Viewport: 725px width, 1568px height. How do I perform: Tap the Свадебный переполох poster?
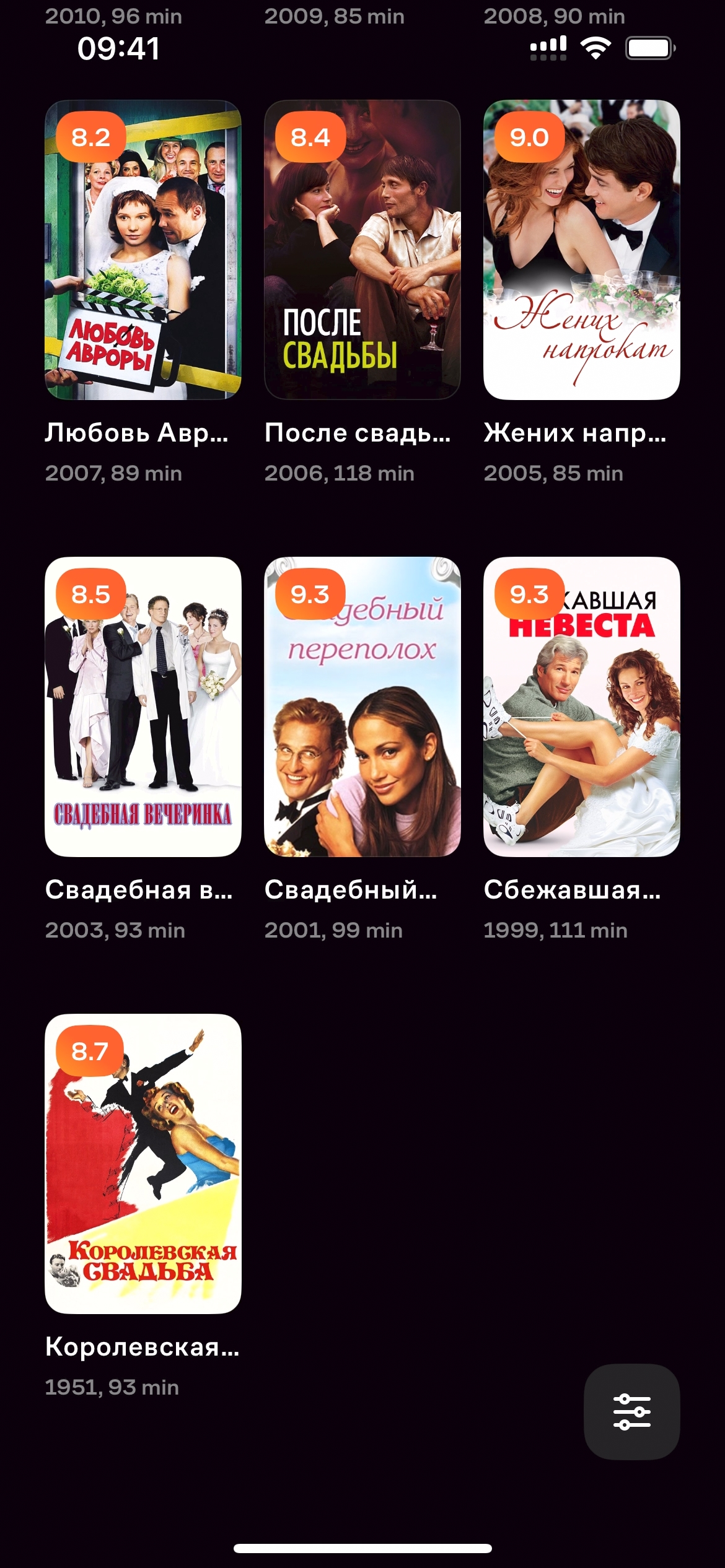click(362, 707)
